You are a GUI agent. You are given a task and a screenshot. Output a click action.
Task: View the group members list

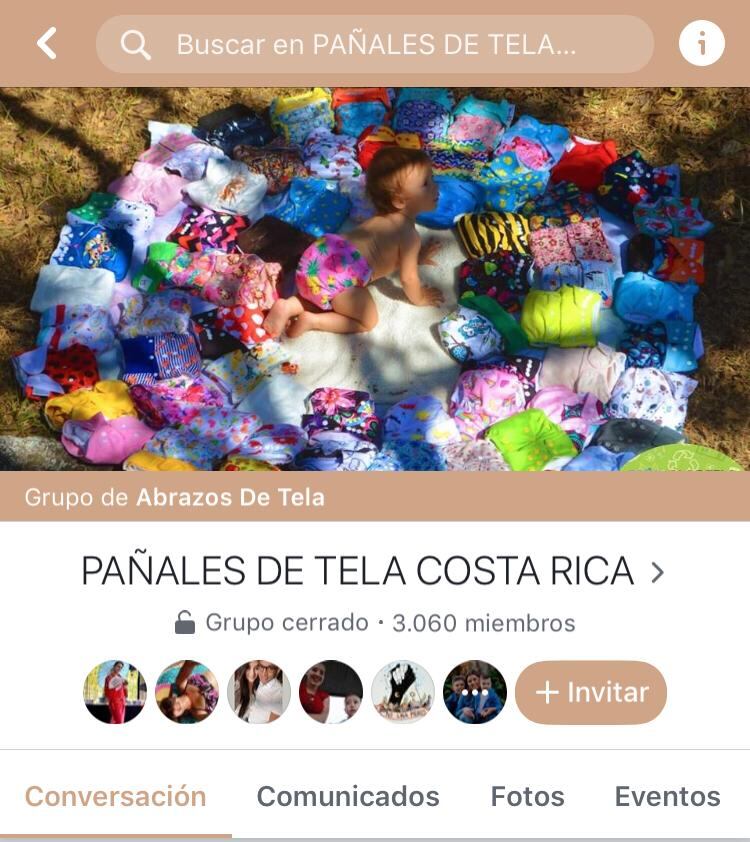[295, 692]
